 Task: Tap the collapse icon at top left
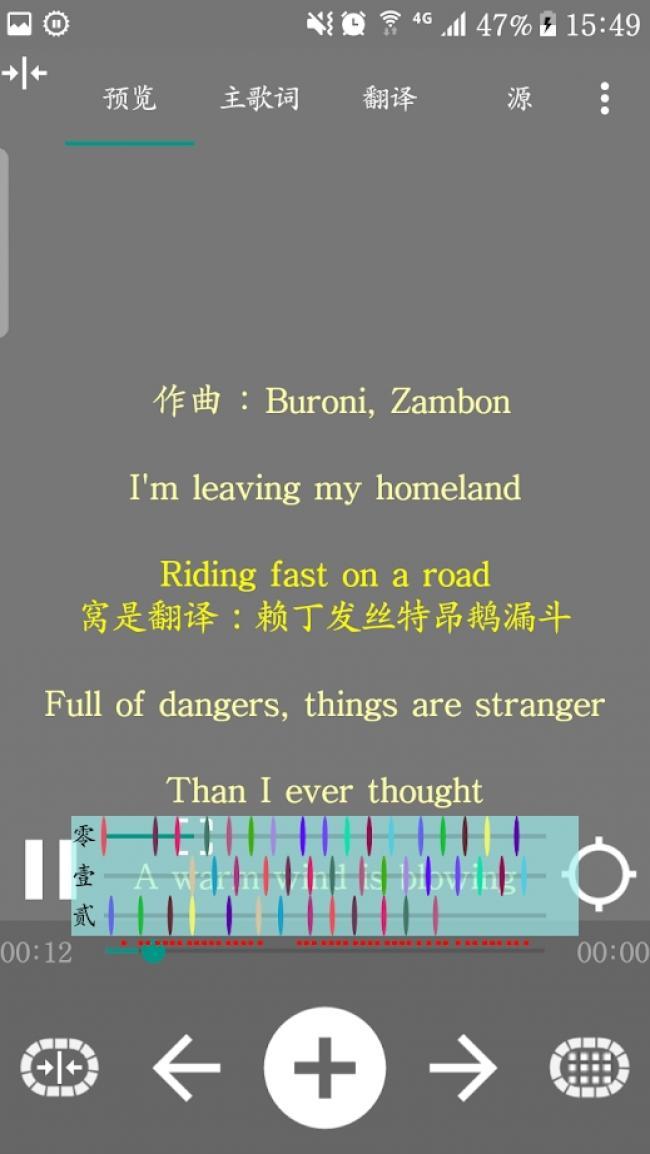pyautogui.click(x=24, y=73)
